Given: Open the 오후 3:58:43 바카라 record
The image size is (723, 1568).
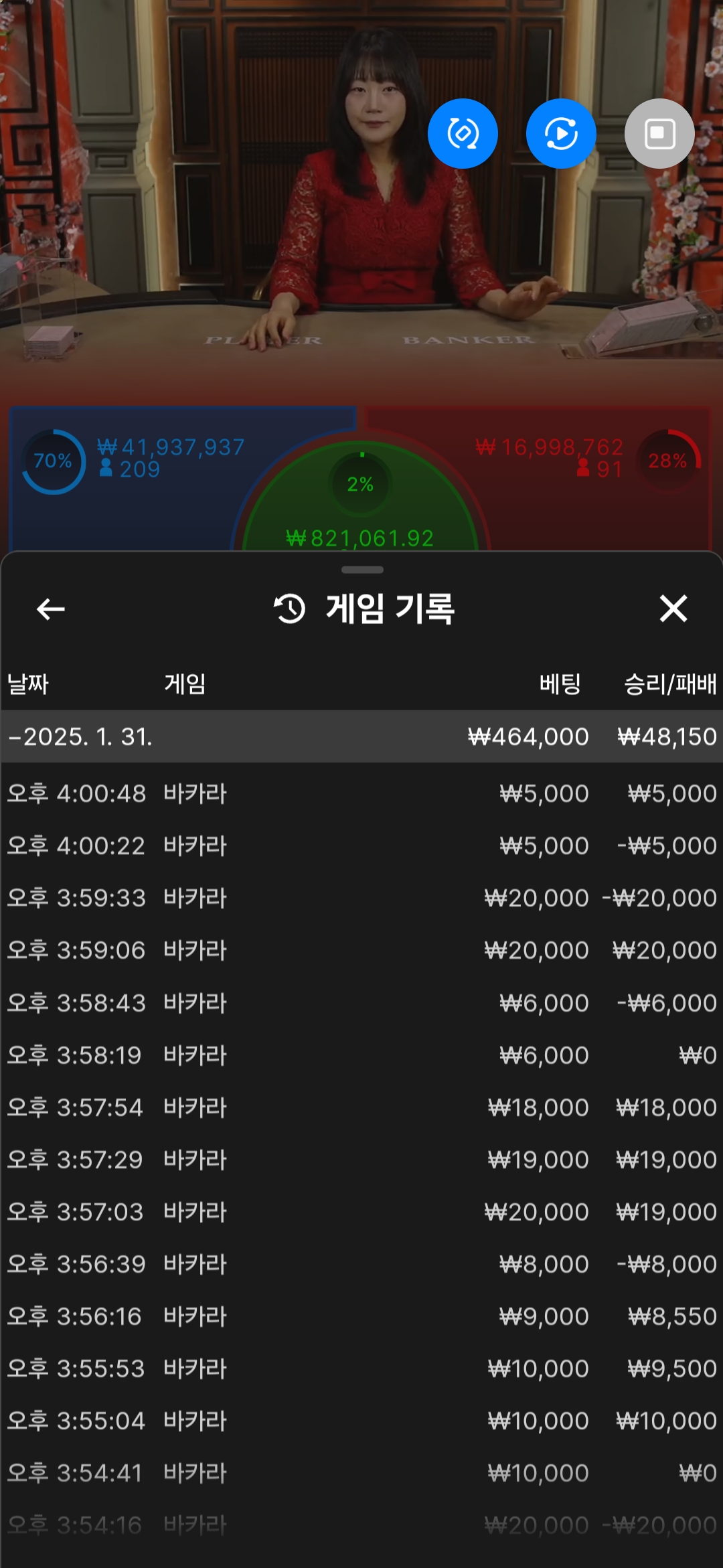Looking at the screenshot, I should 361,1003.
